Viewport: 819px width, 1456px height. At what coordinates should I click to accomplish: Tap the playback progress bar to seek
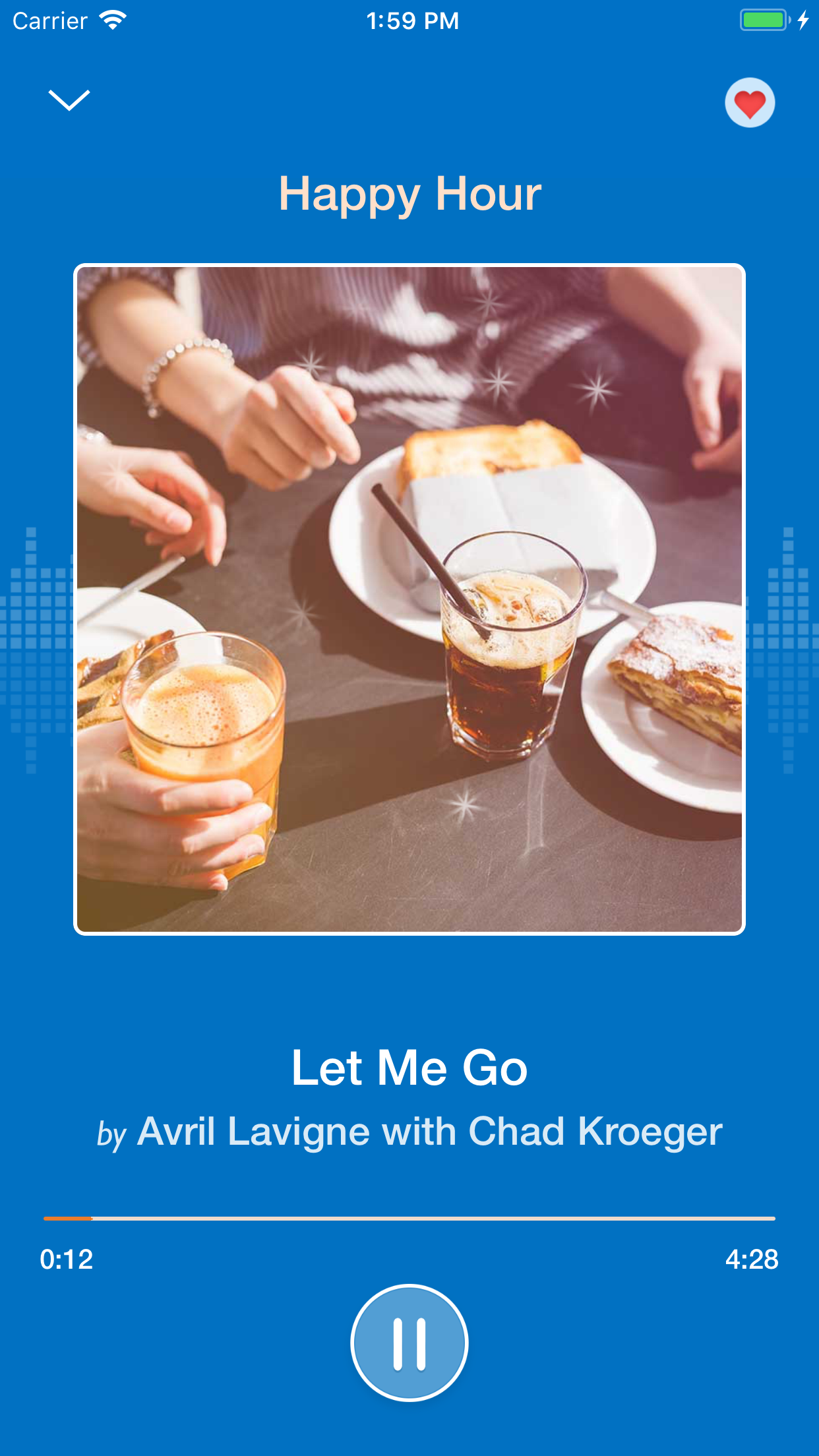(409, 1219)
